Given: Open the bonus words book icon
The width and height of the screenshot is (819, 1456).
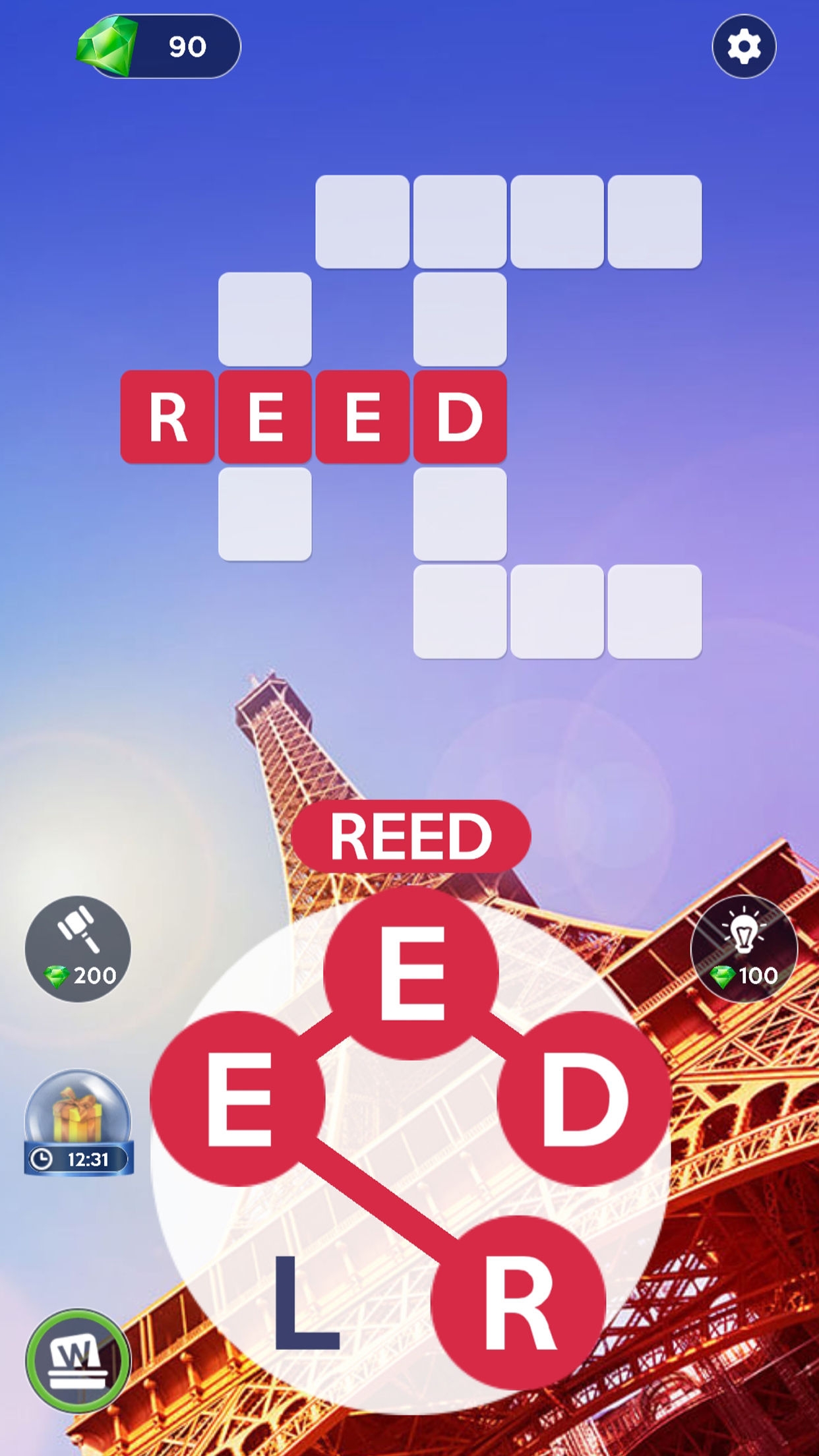Looking at the screenshot, I should click(78, 1360).
